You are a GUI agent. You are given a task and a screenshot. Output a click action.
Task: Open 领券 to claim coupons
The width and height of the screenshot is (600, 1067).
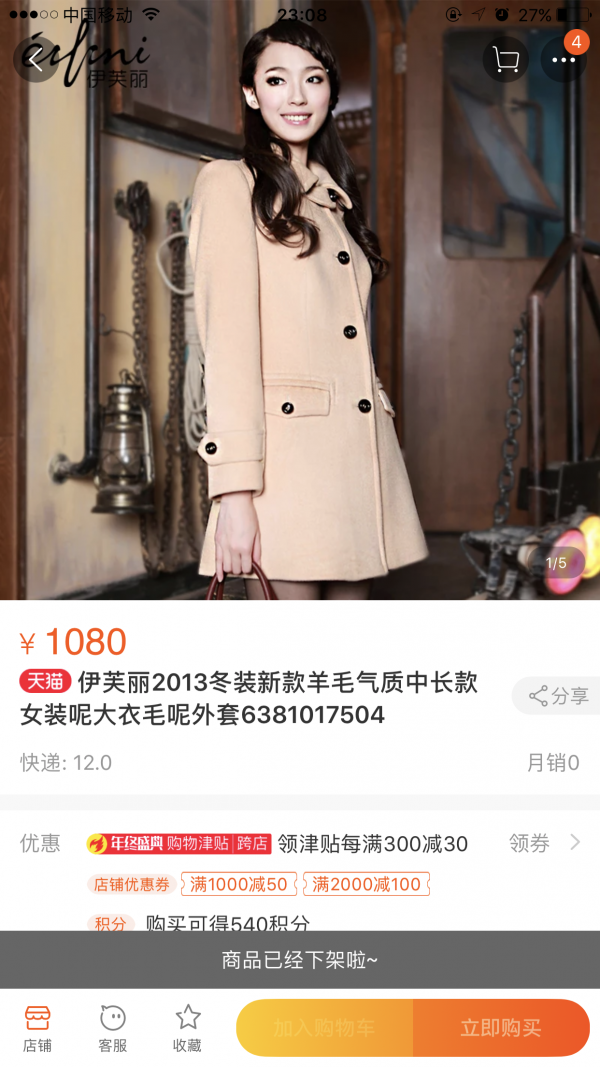tap(545, 843)
